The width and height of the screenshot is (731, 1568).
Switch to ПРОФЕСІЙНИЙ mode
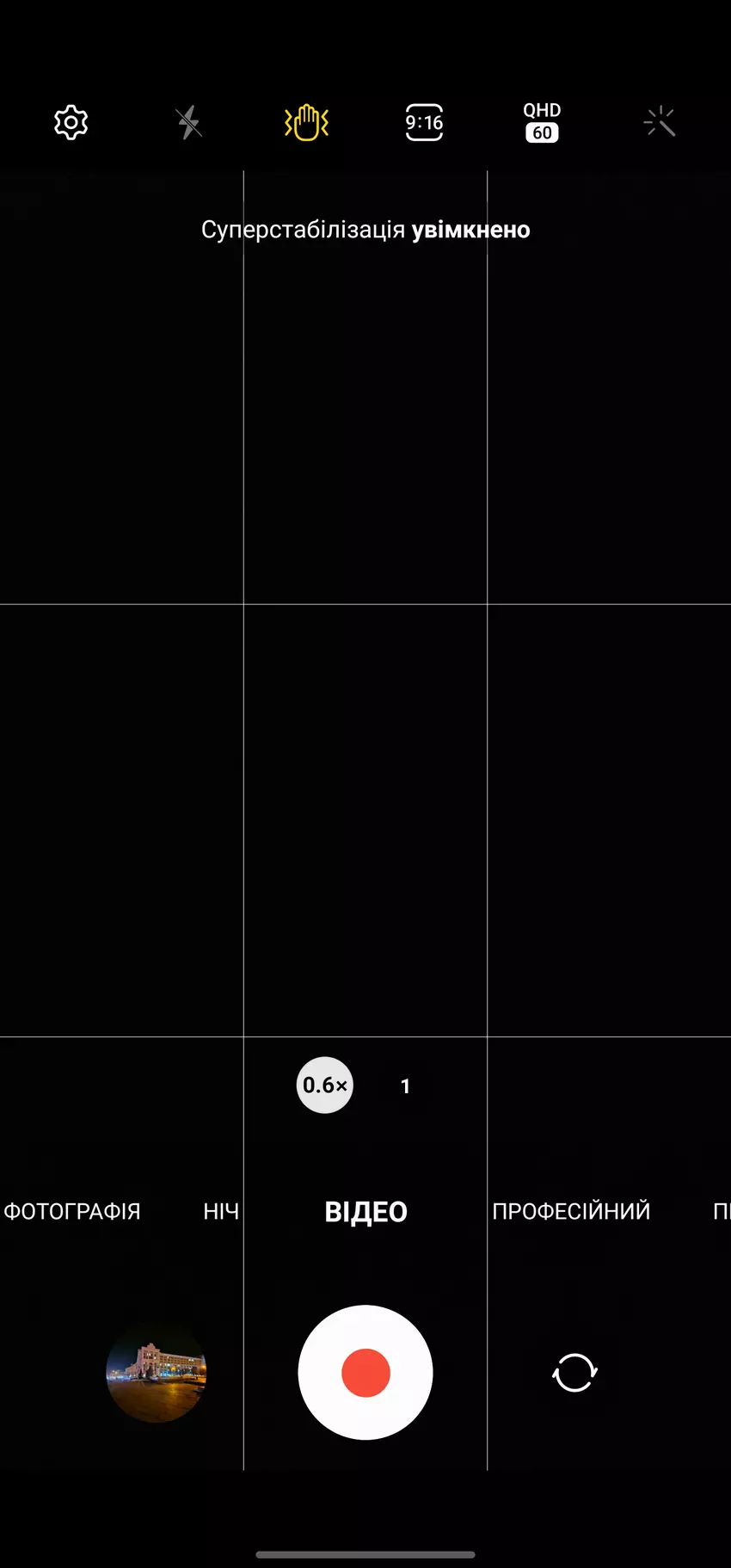pos(571,1212)
